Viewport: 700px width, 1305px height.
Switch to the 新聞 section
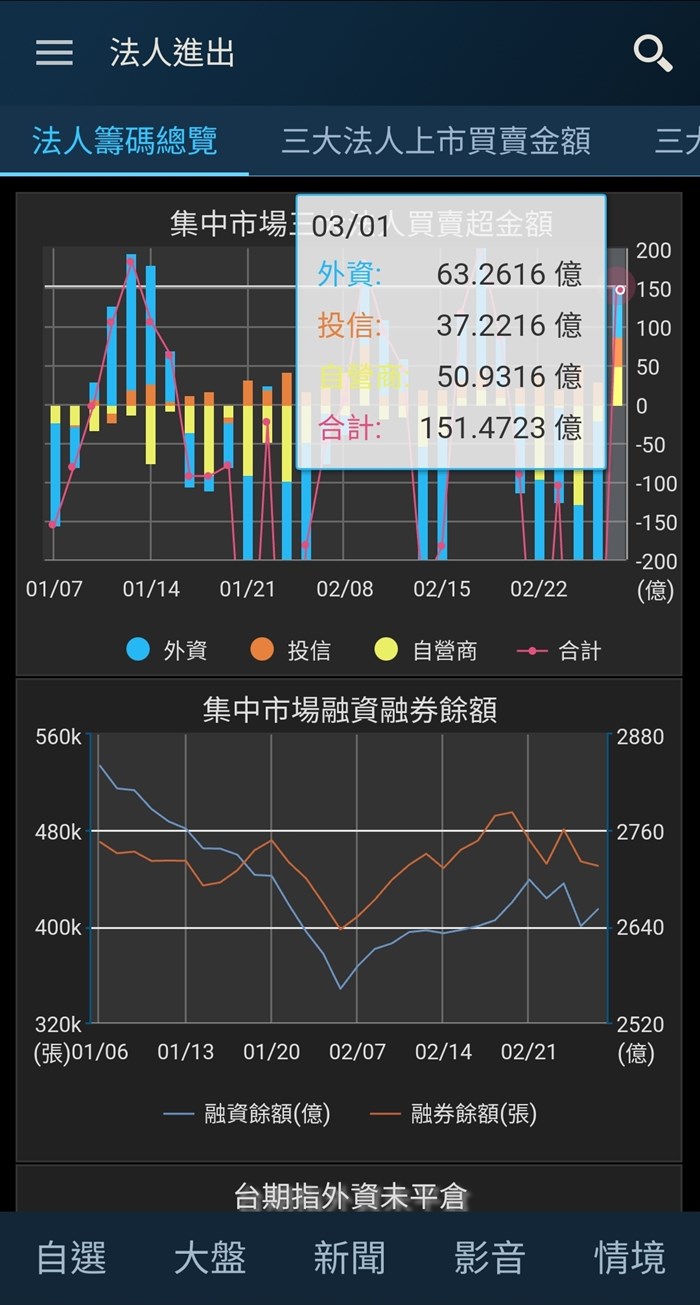(350, 1258)
